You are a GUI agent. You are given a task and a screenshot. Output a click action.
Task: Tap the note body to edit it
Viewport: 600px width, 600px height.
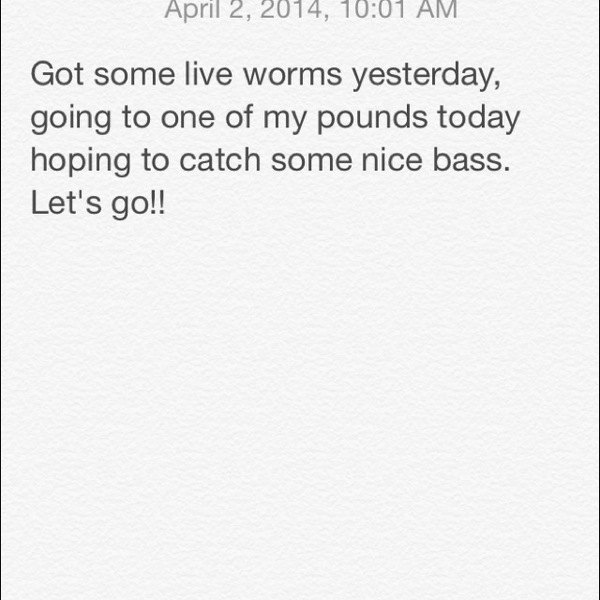click(275, 140)
